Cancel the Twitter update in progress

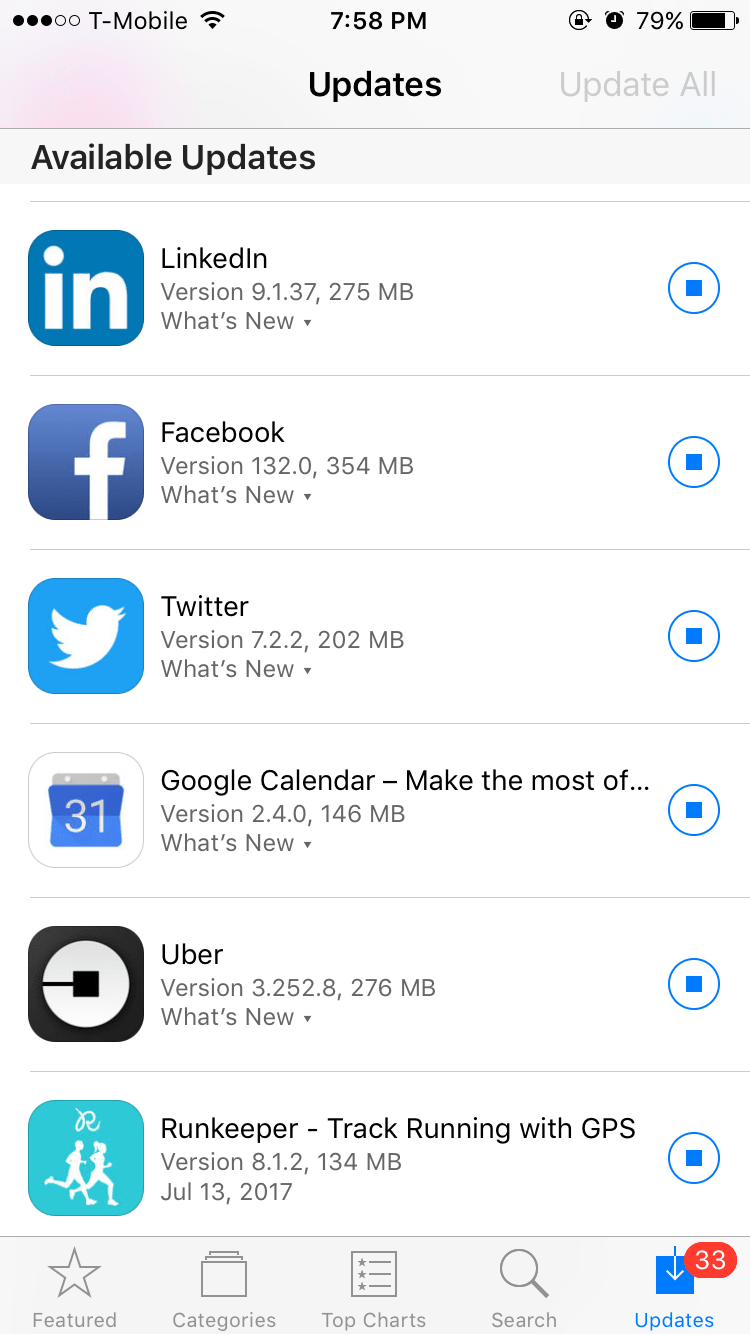click(694, 636)
